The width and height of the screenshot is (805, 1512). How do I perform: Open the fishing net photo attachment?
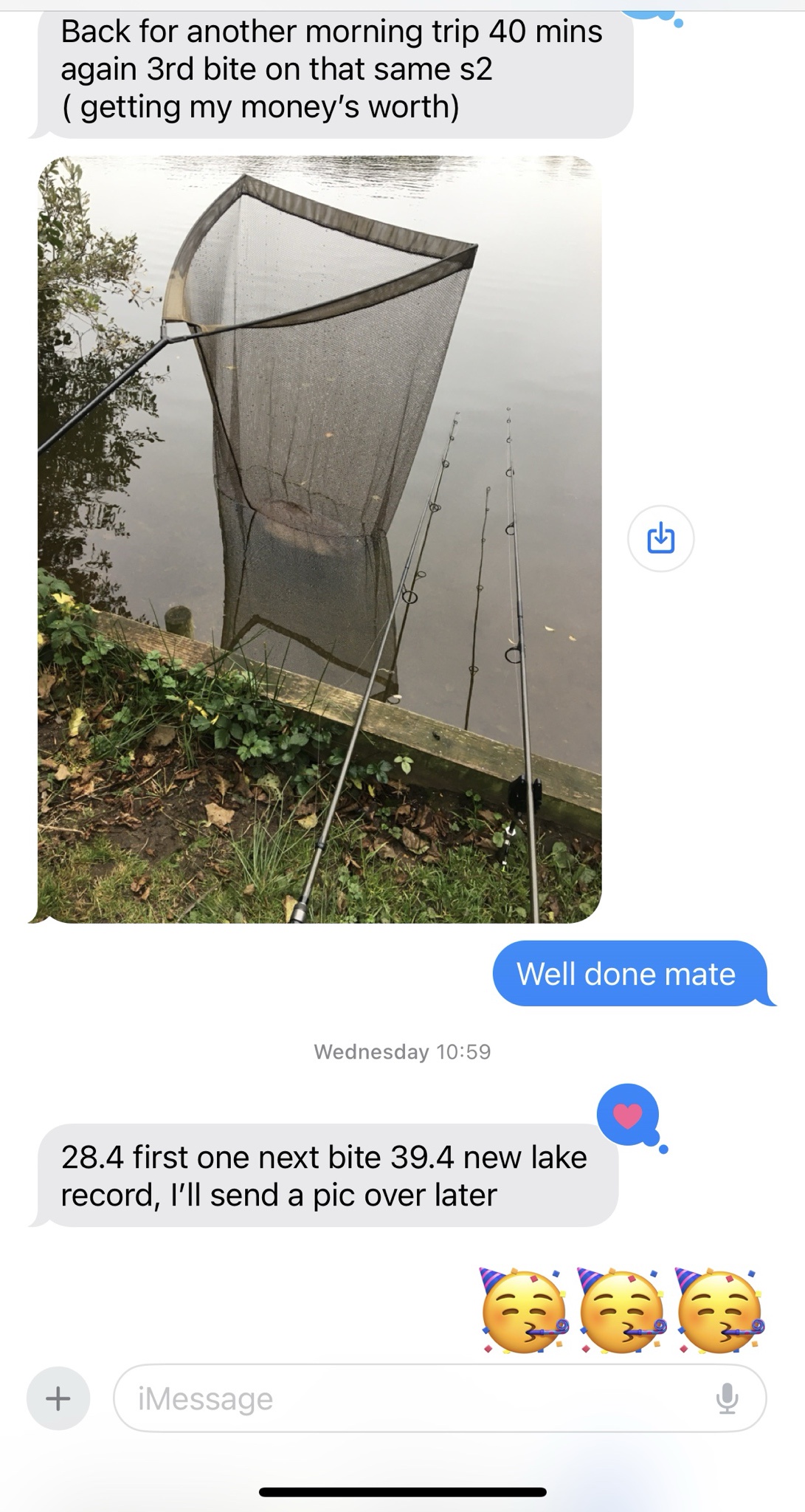319,539
